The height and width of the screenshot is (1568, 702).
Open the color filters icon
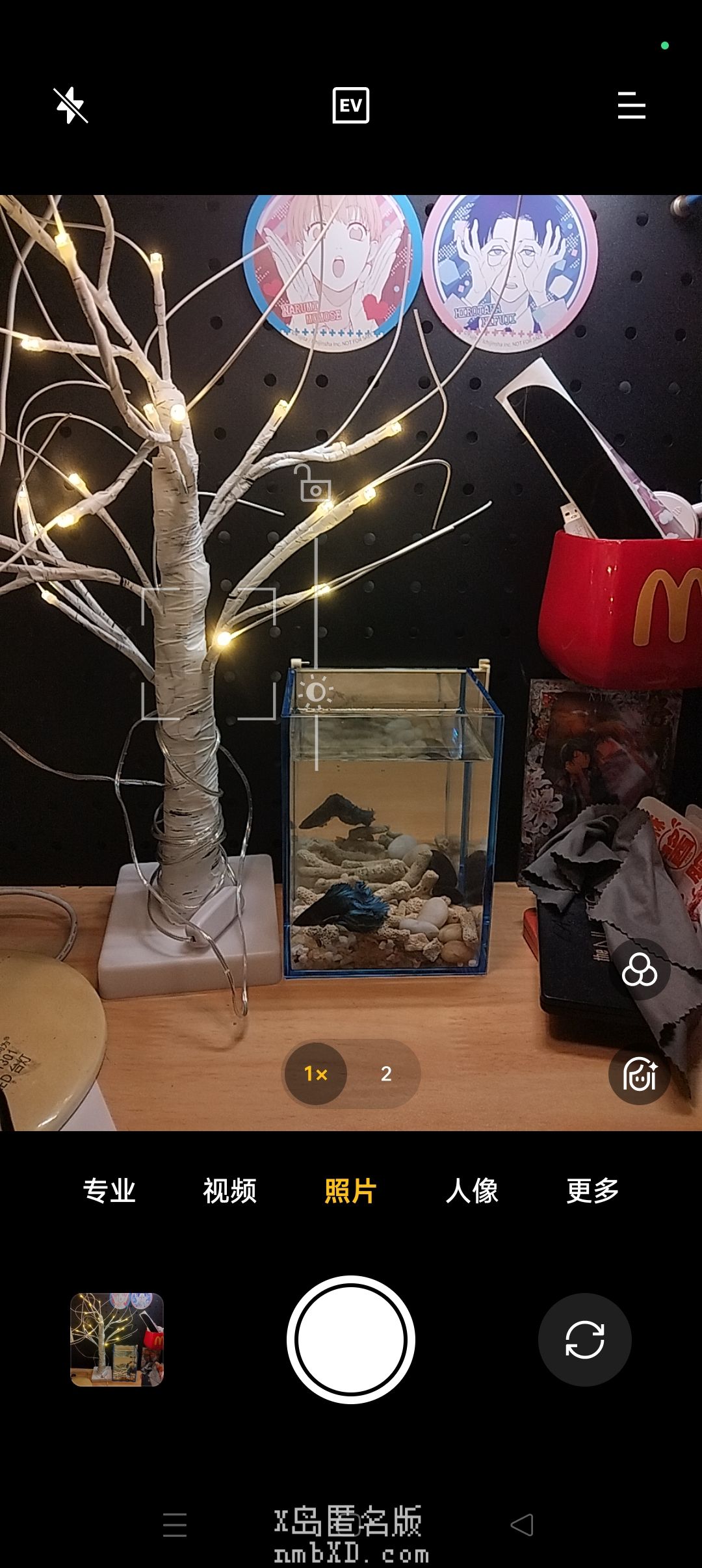tap(640, 969)
